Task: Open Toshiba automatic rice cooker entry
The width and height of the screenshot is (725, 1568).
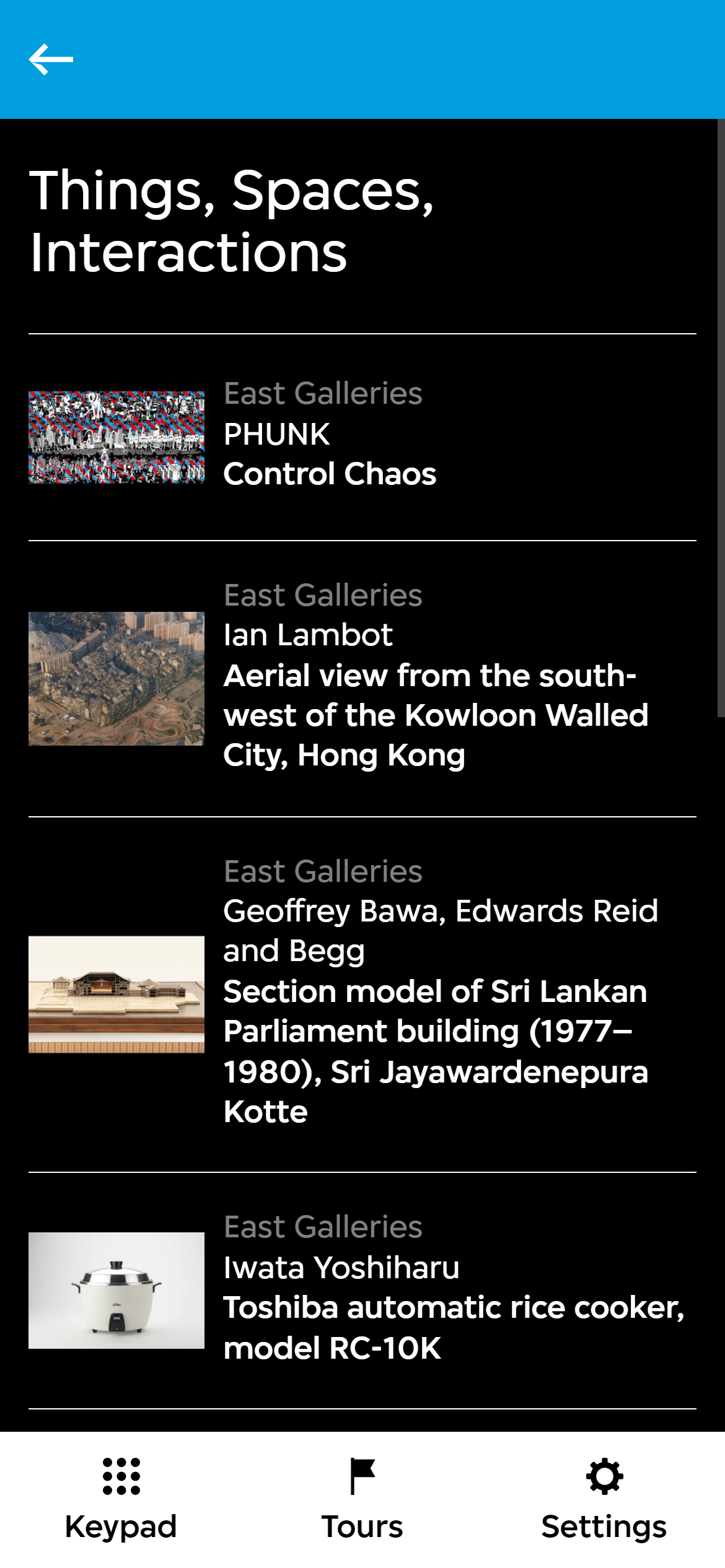Action: click(x=362, y=1289)
